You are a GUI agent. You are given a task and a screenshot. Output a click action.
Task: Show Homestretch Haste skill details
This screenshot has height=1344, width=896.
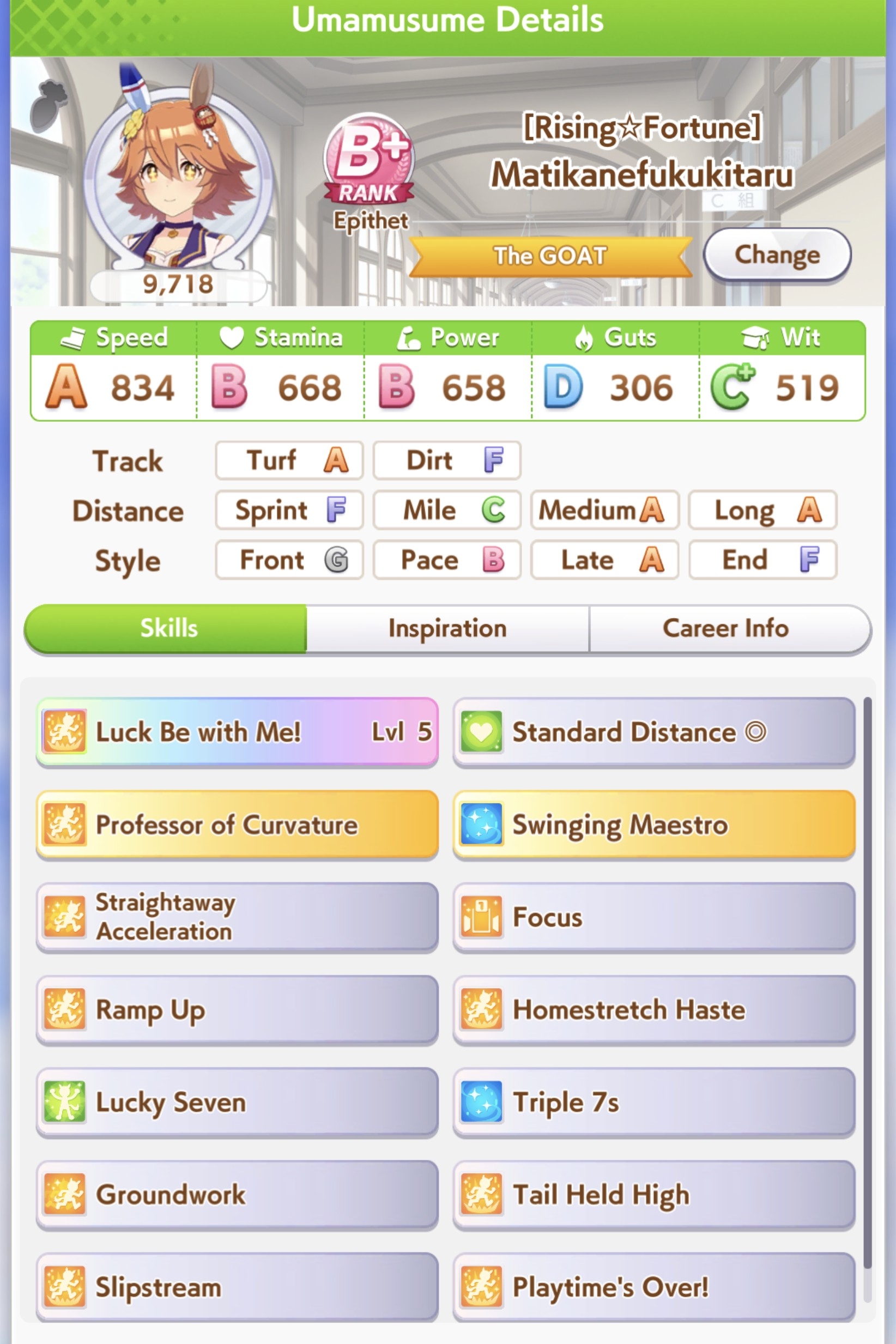click(x=653, y=1010)
